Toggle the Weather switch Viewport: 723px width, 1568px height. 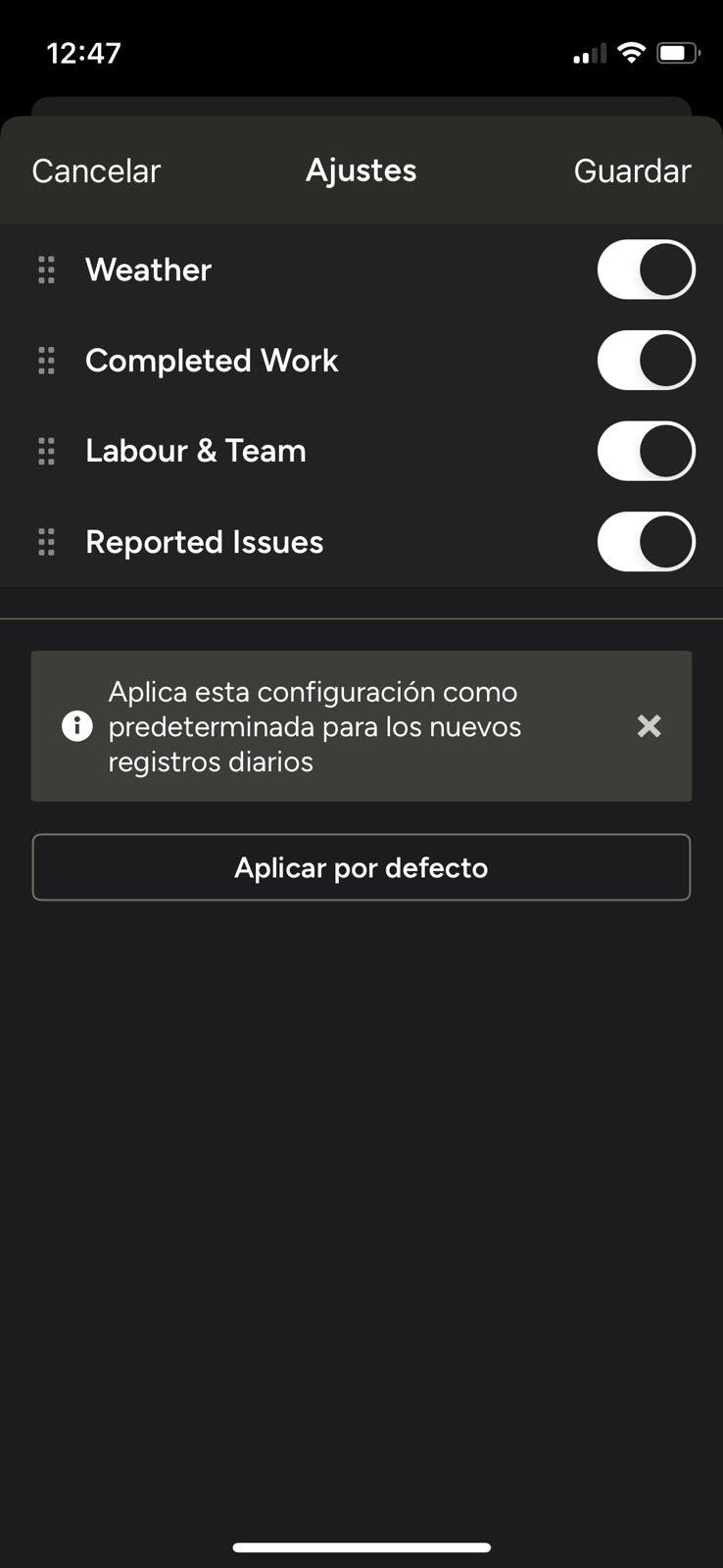tap(646, 269)
